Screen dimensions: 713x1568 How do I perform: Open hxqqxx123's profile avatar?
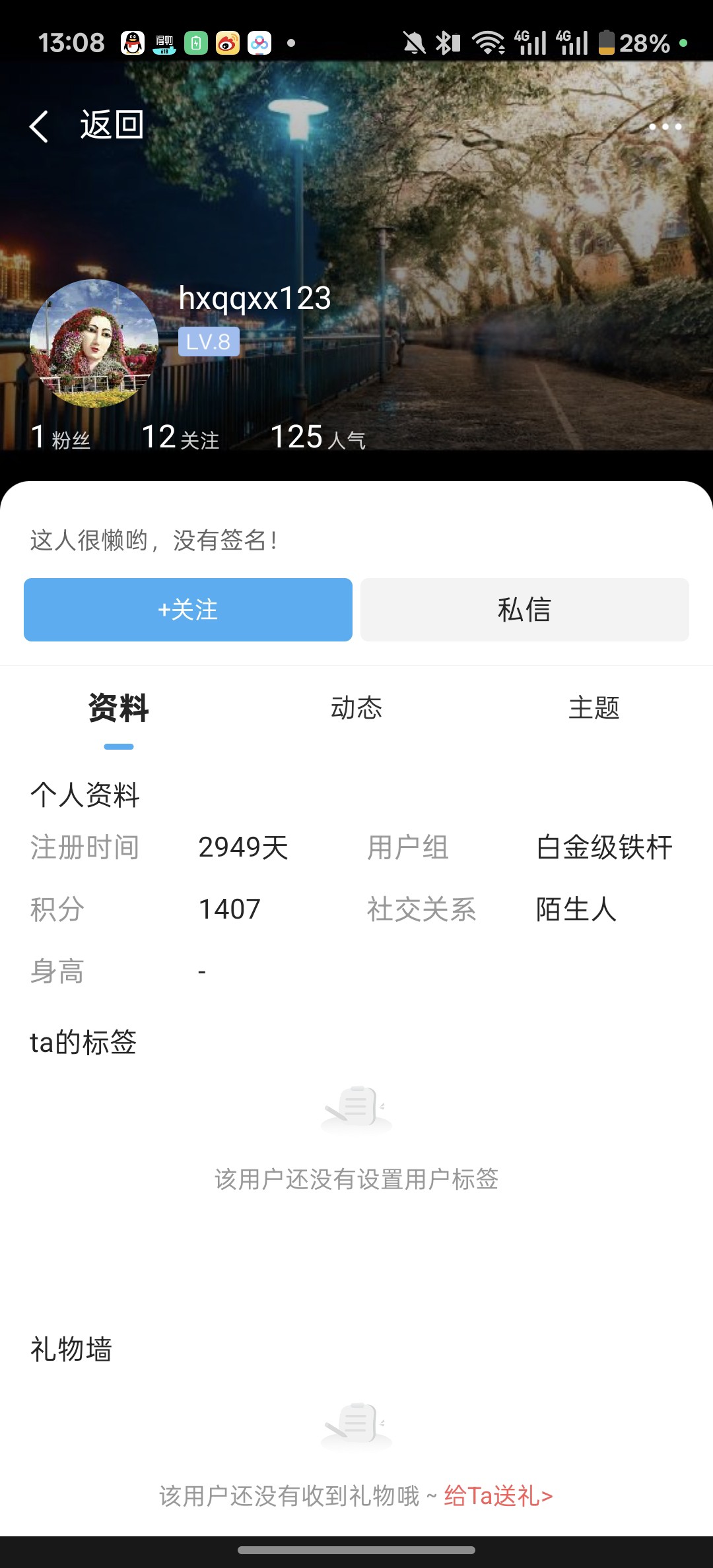click(94, 343)
